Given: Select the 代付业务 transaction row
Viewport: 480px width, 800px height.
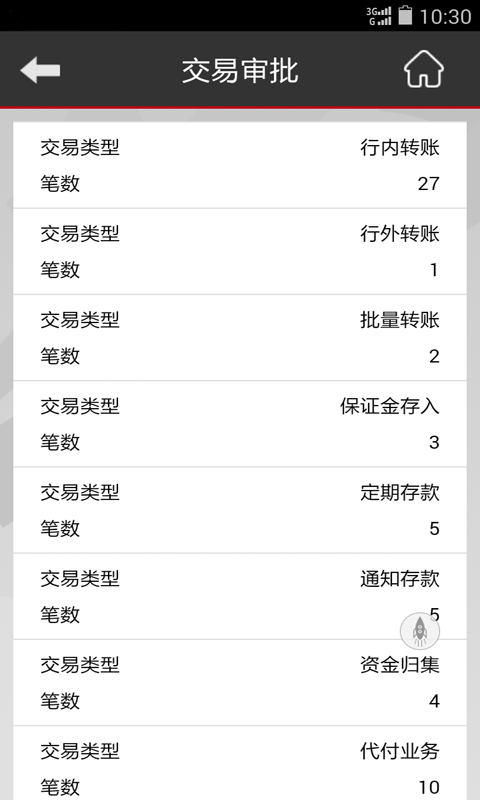Looking at the screenshot, I should coord(240,763).
